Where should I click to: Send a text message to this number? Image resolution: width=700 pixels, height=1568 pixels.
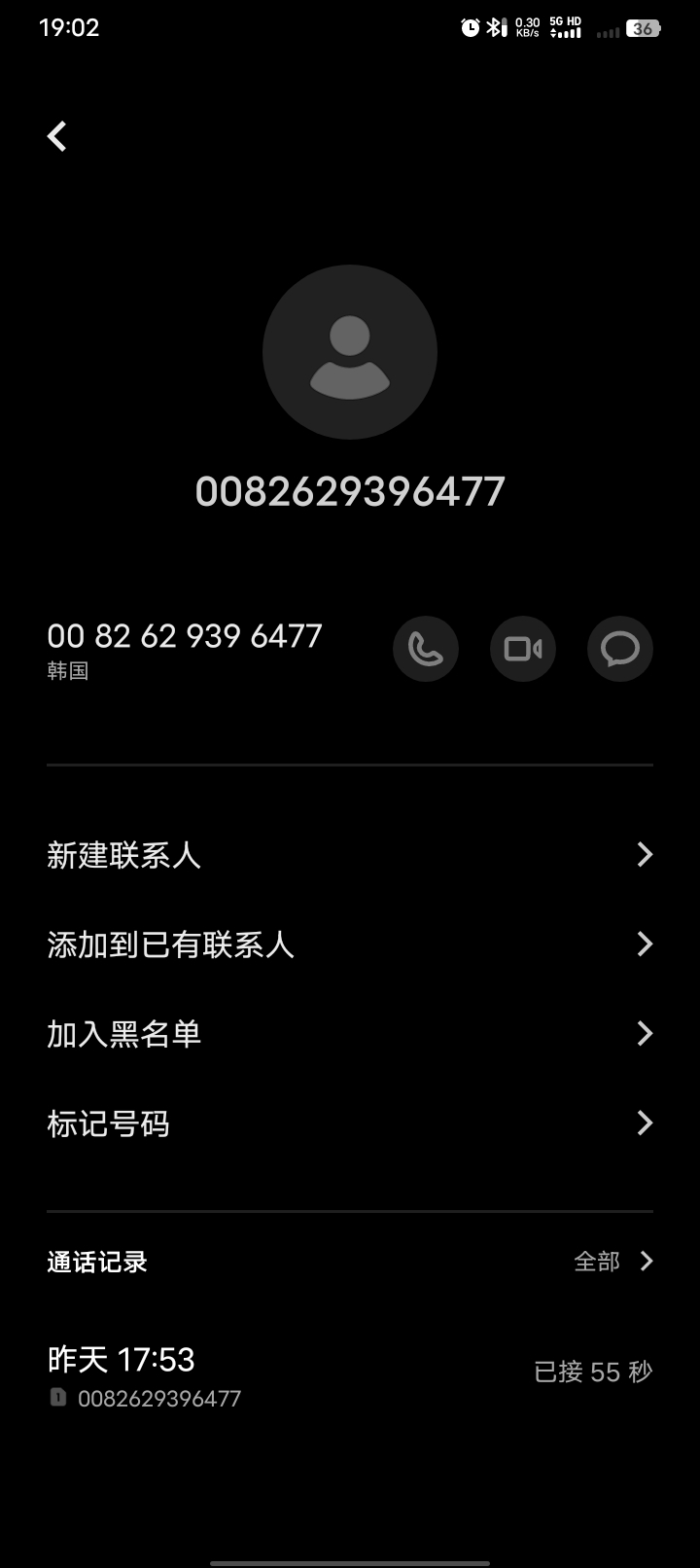[x=620, y=649]
